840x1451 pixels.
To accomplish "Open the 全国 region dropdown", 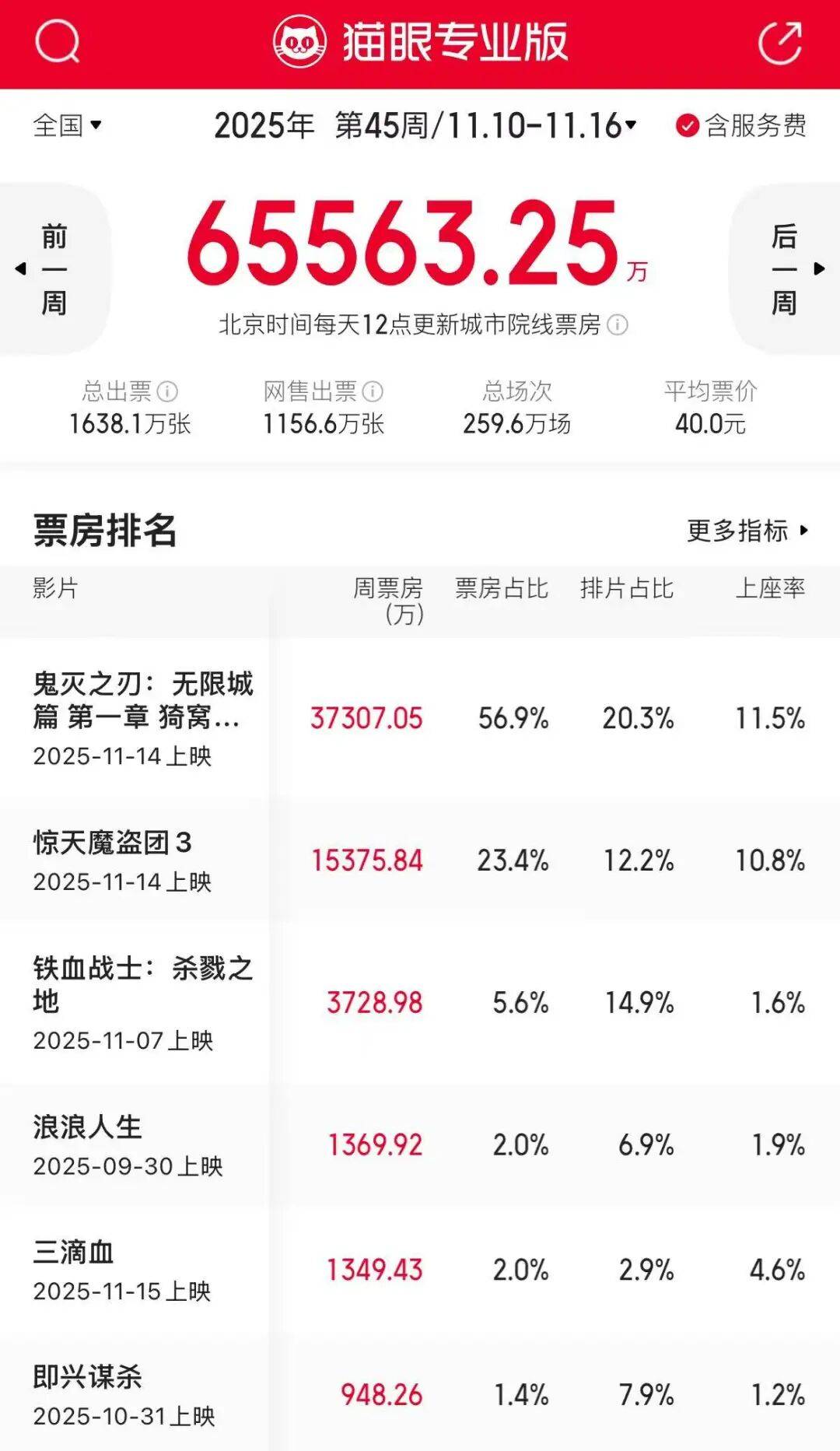I will pos(68,125).
